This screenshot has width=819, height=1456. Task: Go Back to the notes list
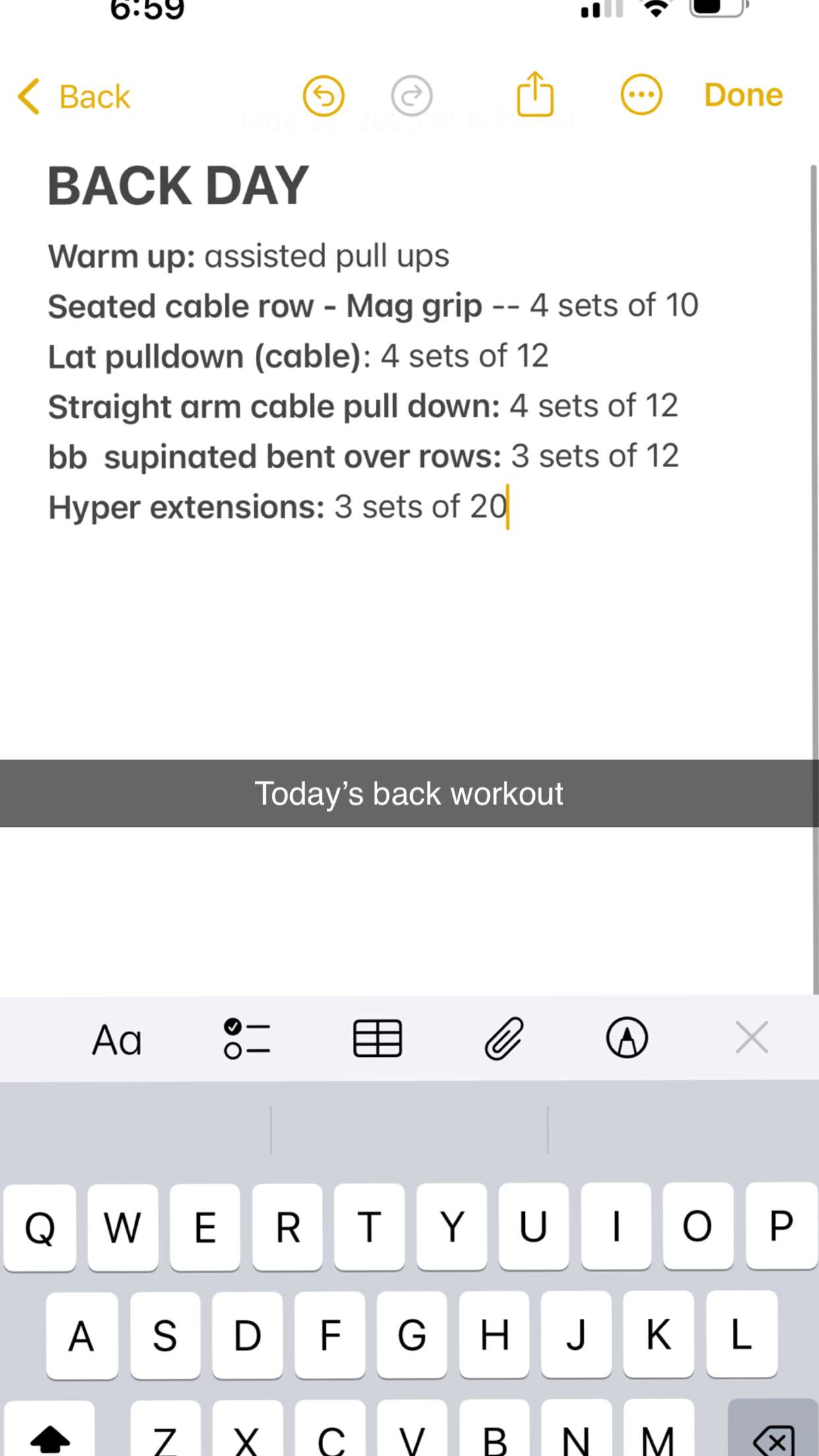tap(73, 96)
